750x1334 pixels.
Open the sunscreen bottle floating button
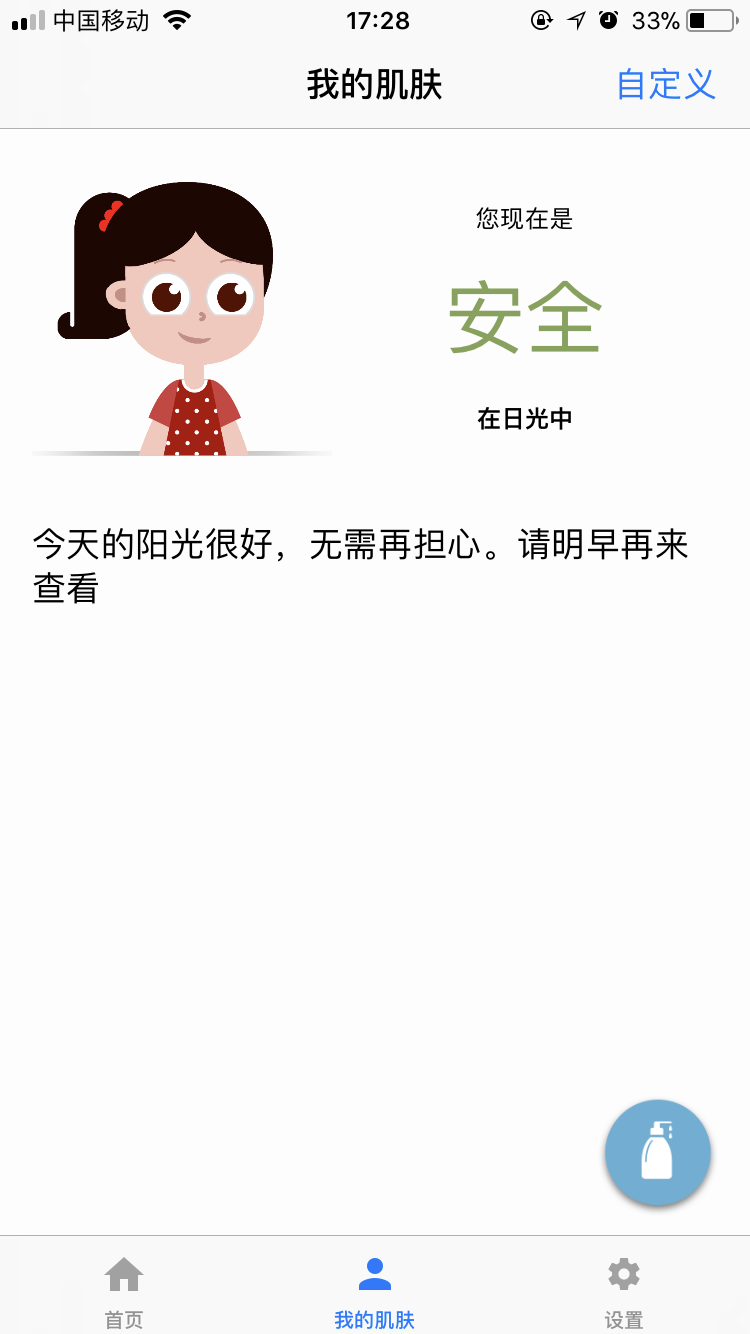point(657,1152)
